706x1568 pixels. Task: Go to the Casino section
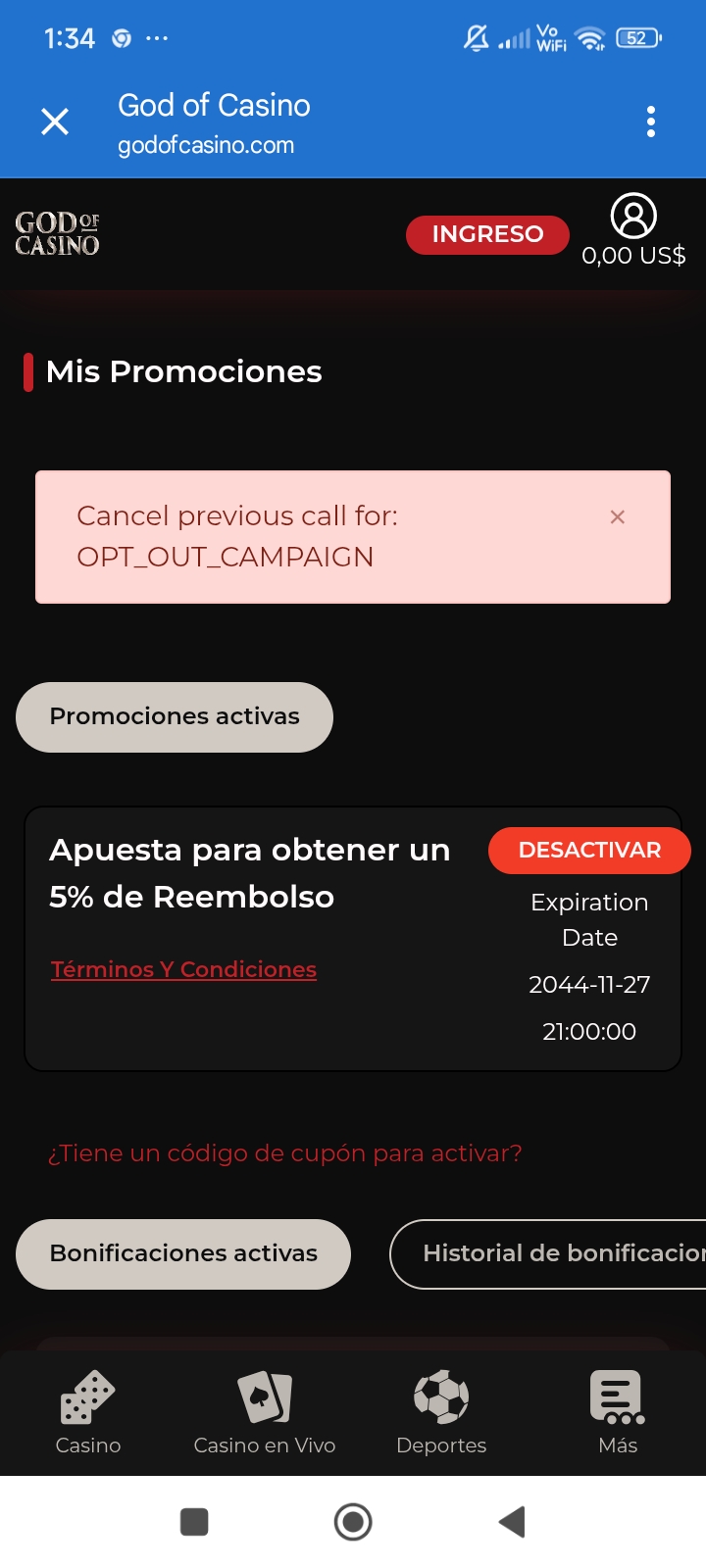(x=88, y=1411)
